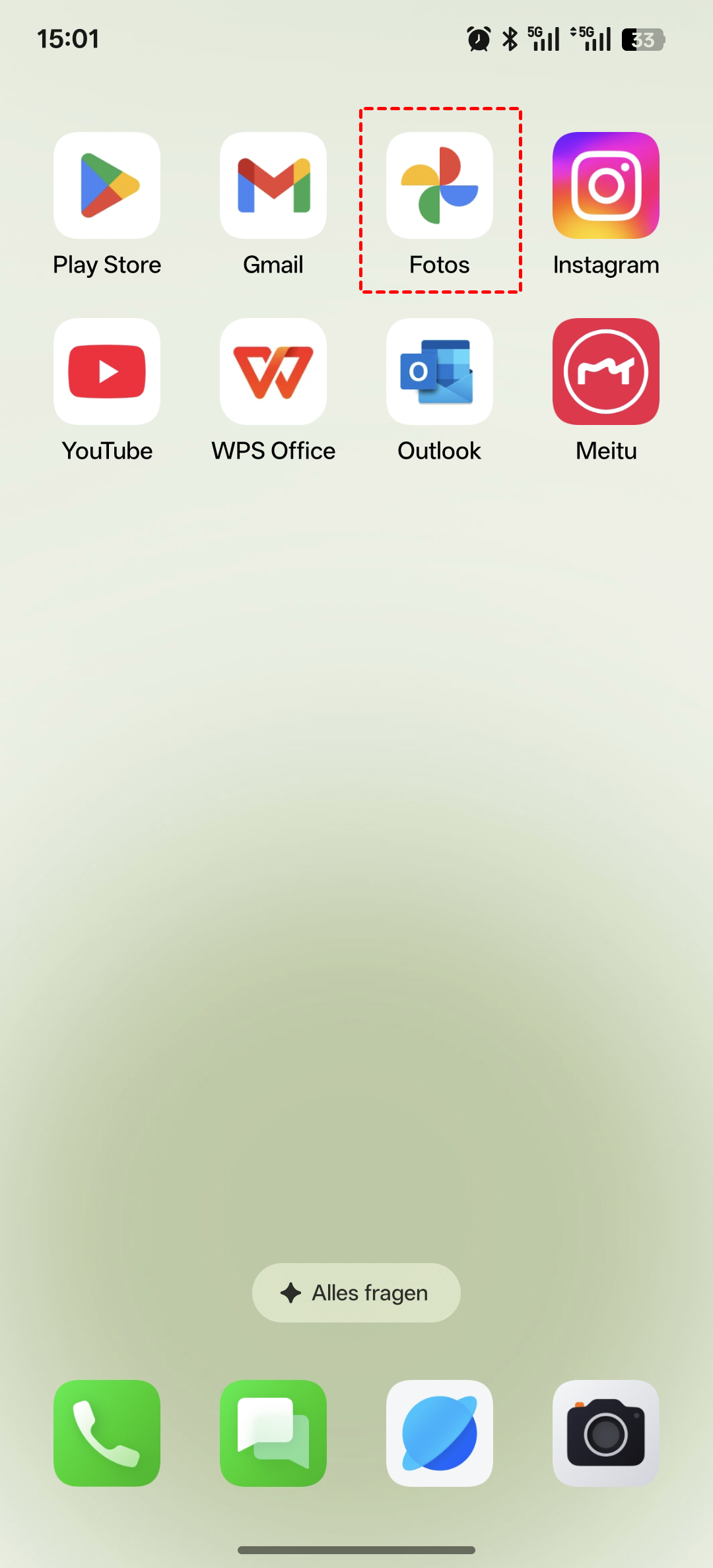The height and width of the screenshot is (1568, 713).
Task: Launch WPS Office
Action: (273, 372)
